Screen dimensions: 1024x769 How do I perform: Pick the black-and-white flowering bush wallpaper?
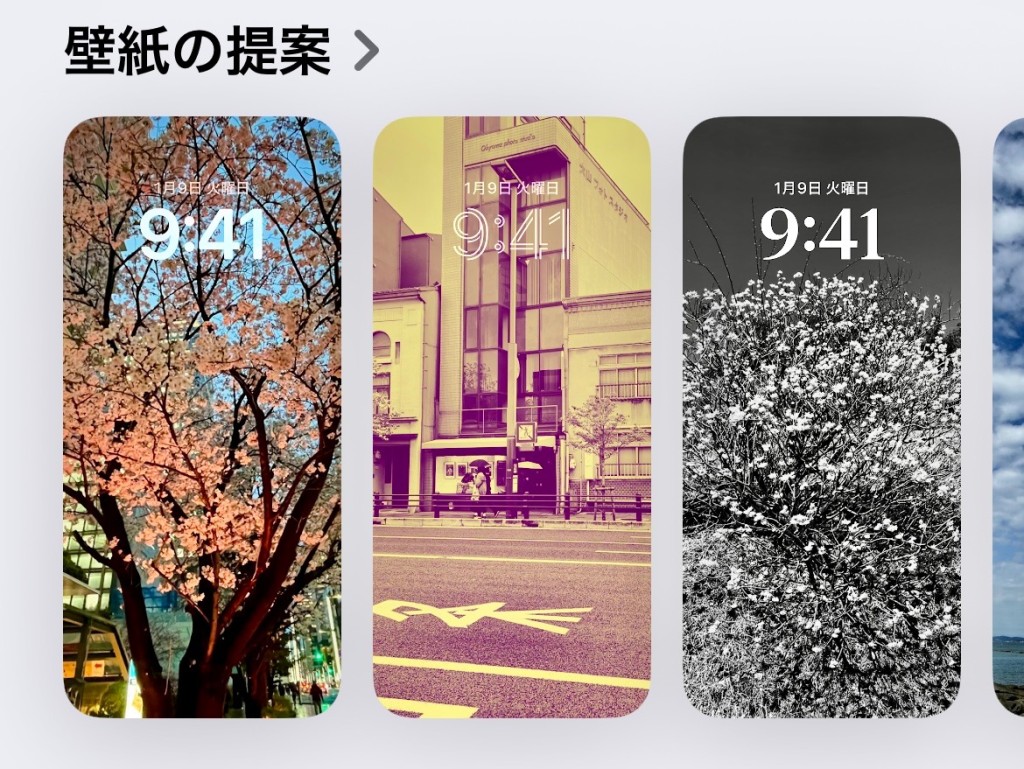(821, 417)
